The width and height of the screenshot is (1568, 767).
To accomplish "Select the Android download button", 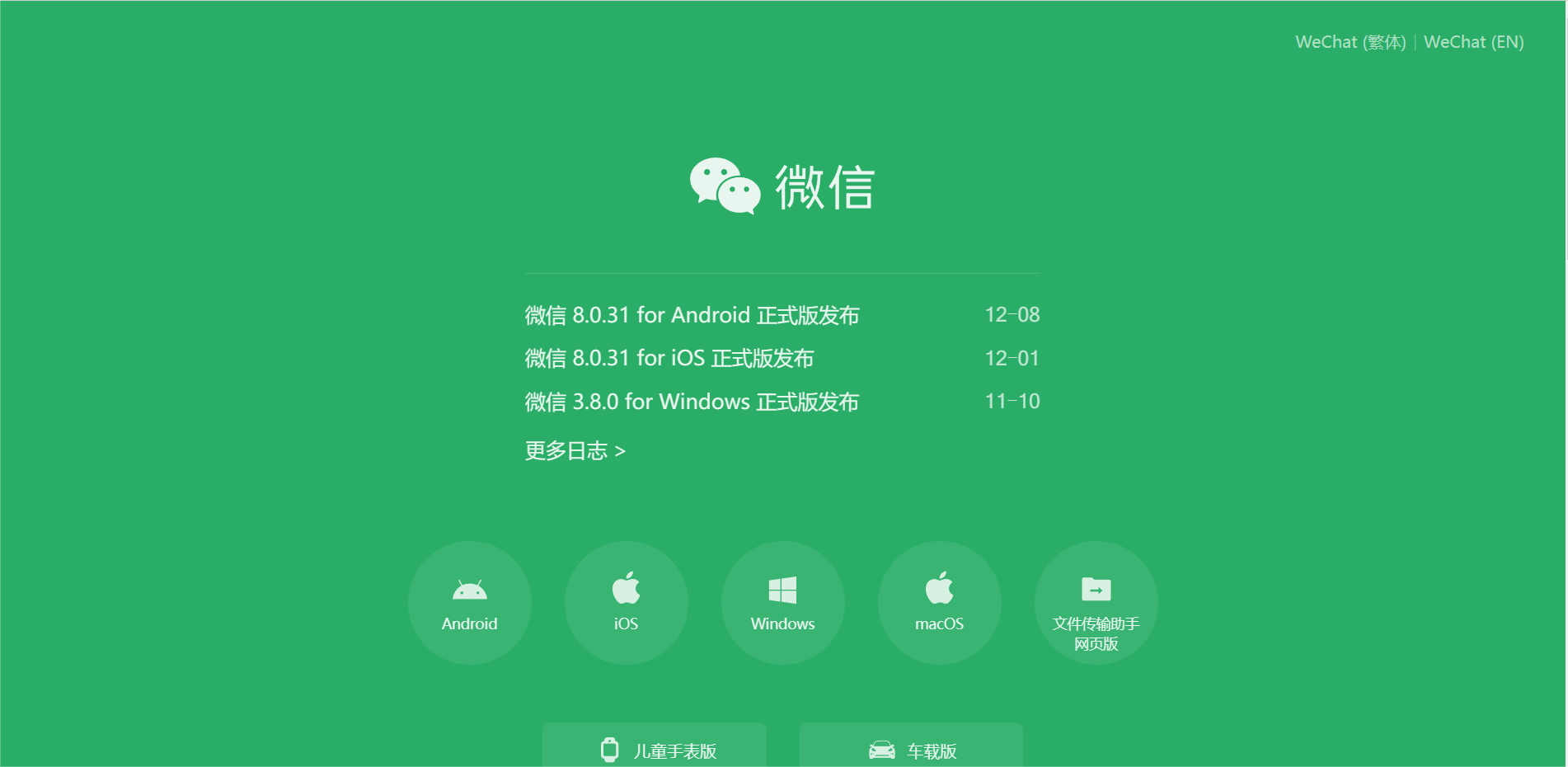I will (469, 603).
